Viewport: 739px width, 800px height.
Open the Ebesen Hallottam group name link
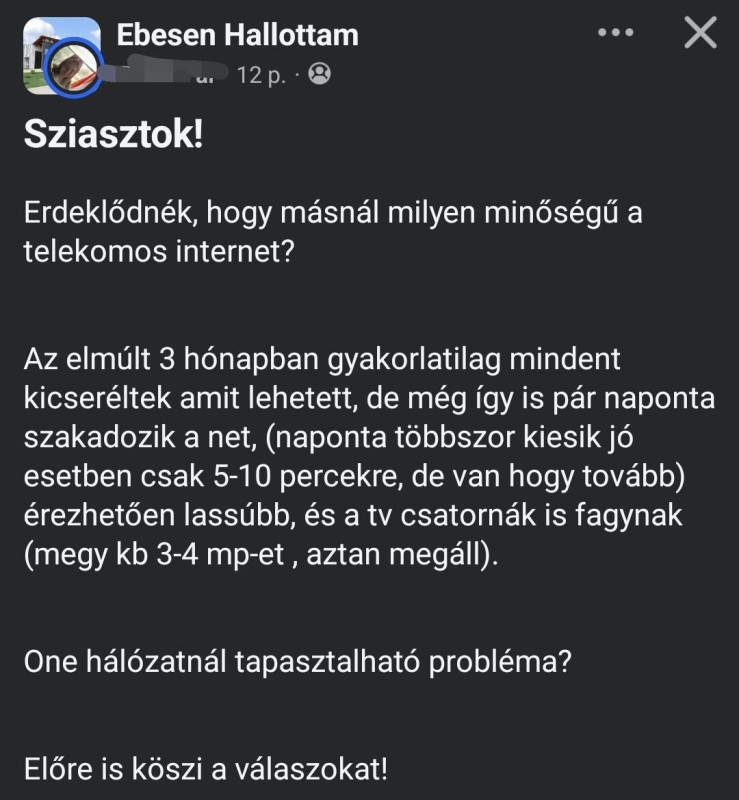[237, 36]
